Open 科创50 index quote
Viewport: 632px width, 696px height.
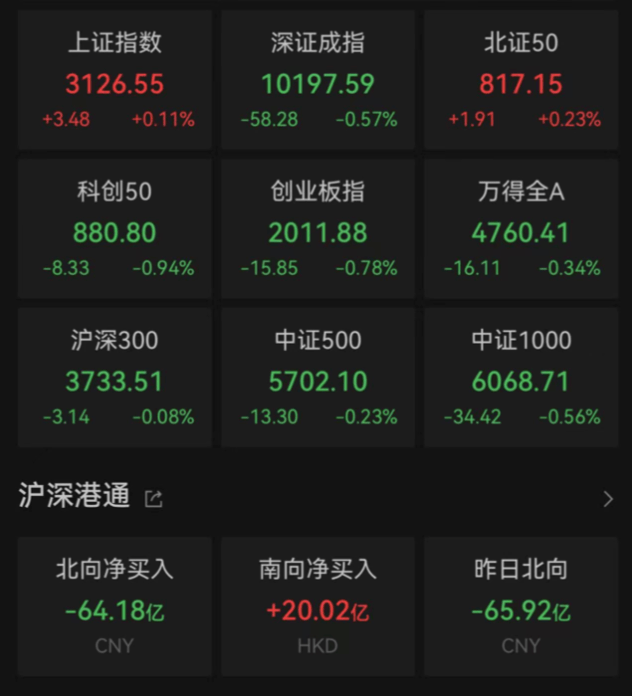(115, 230)
